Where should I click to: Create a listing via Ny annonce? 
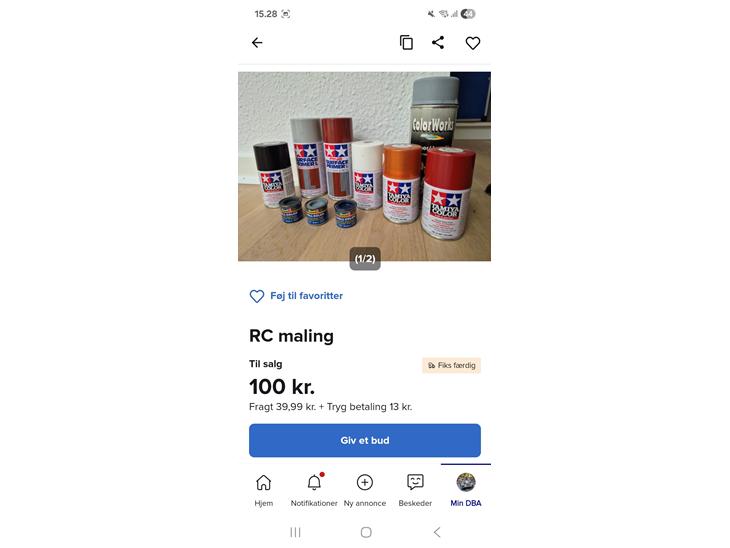coord(364,490)
